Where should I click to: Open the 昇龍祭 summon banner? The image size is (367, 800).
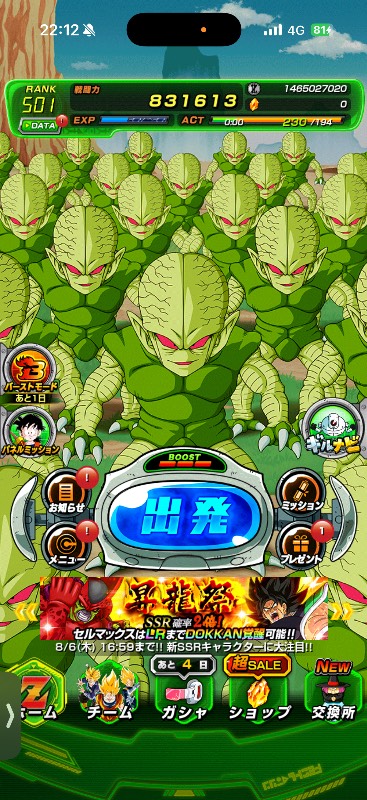click(184, 609)
